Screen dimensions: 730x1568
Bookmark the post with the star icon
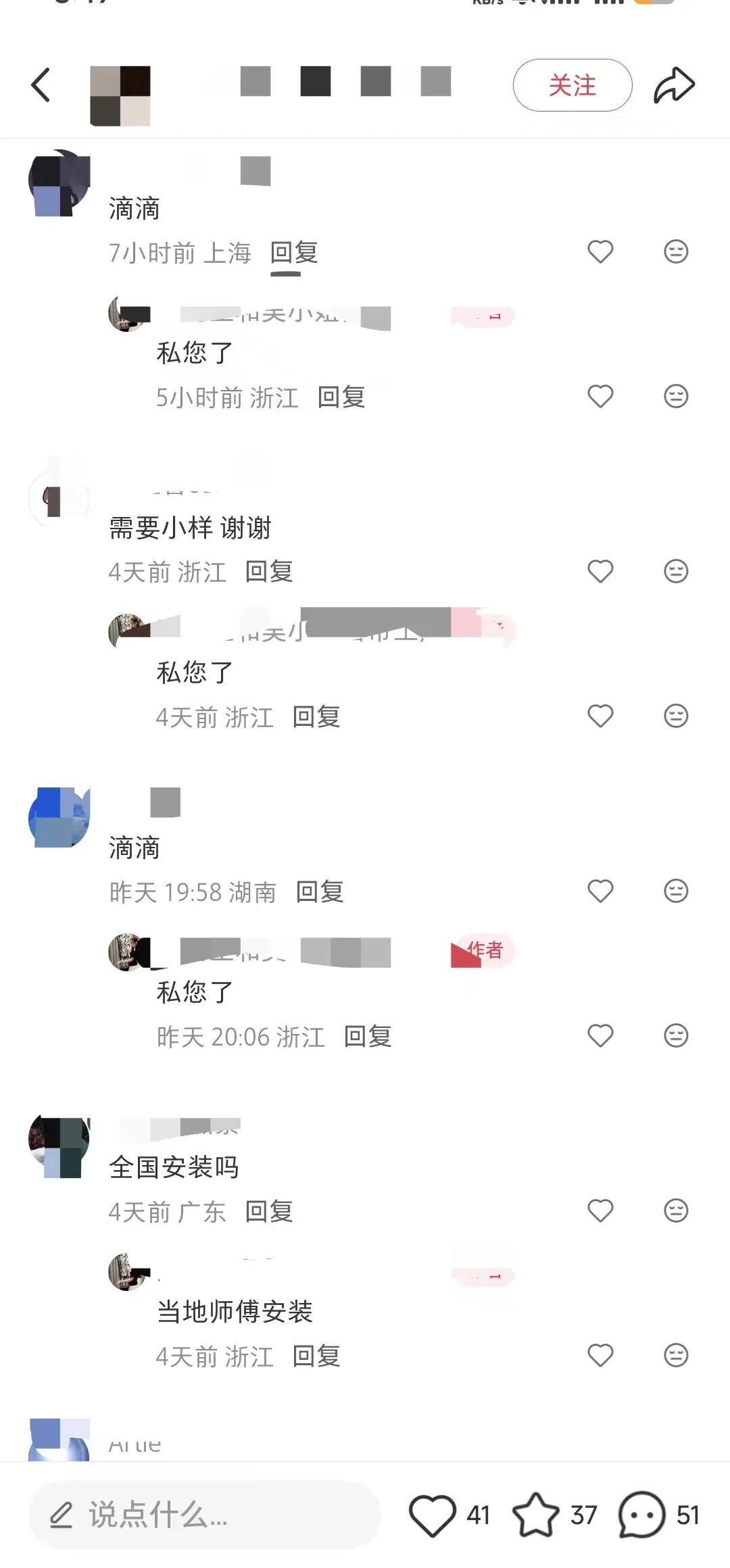click(535, 1515)
